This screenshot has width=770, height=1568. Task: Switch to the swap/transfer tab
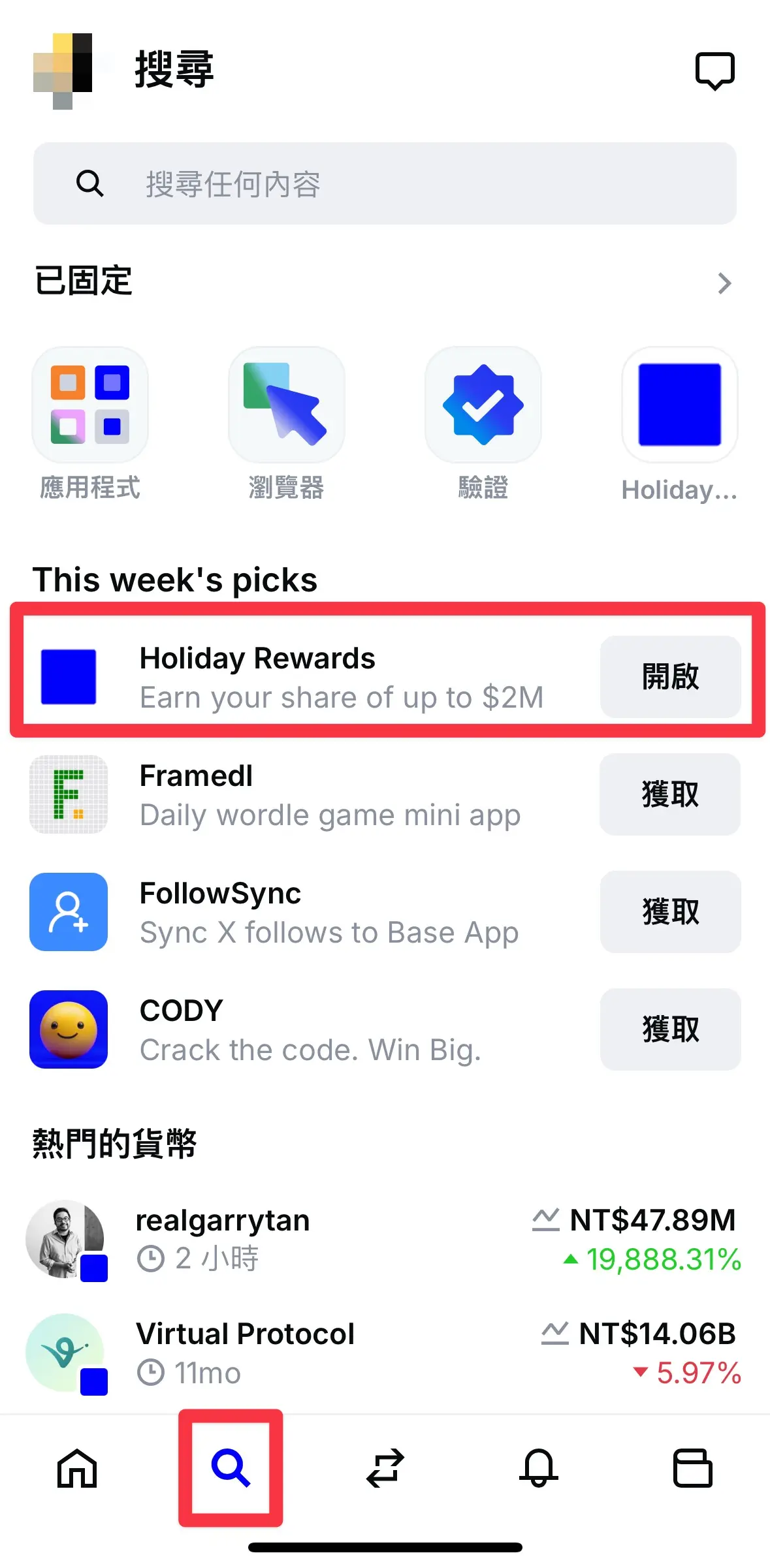(385, 1469)
